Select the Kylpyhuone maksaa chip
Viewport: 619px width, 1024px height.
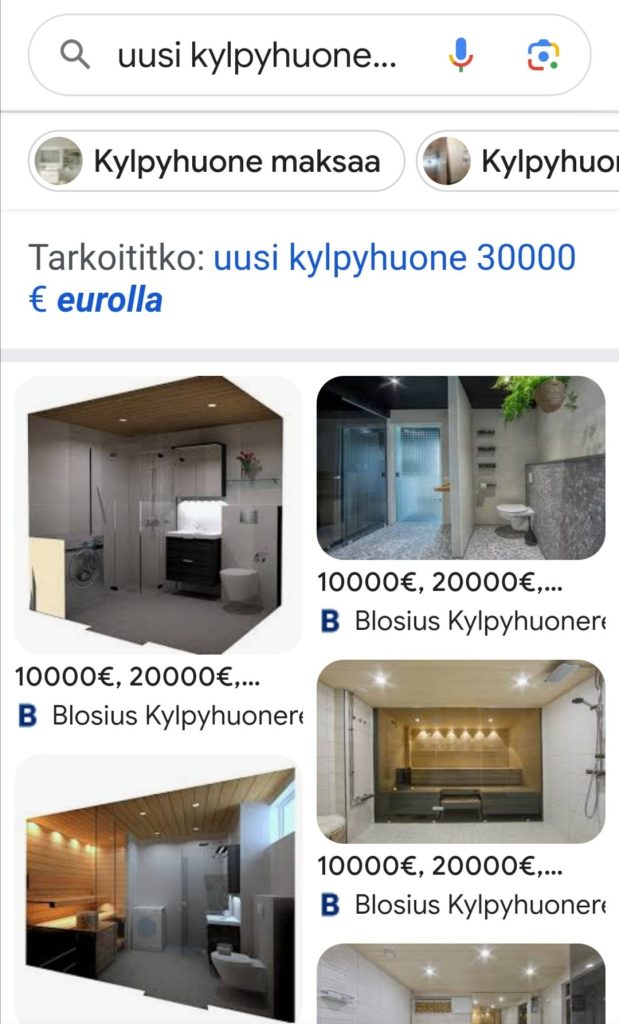tap(216, 161)
